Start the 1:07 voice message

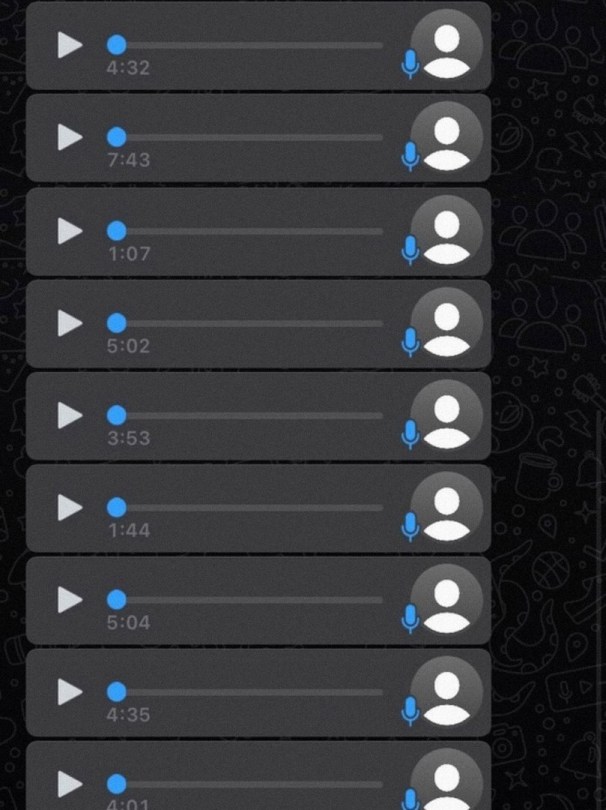coord(69,230)
